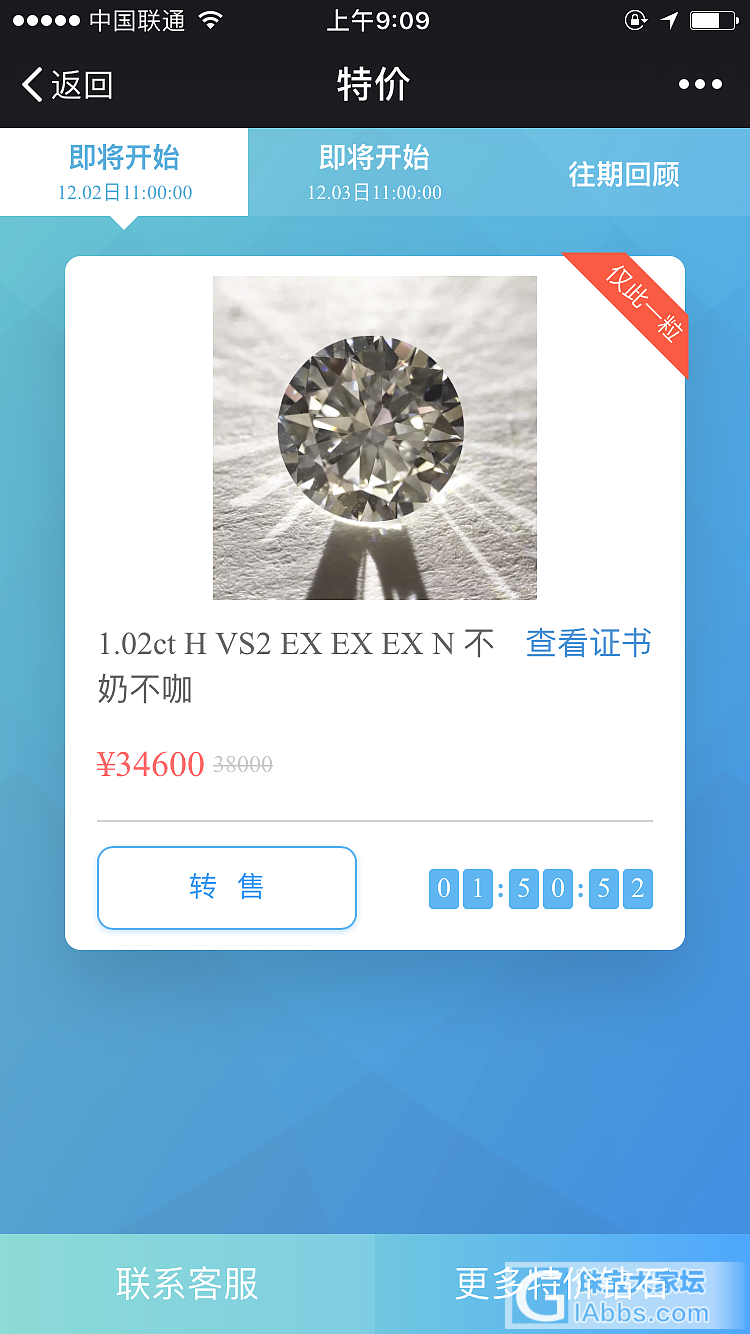
Task: Select the 12.02日 11:00:00 即将开始 tab
Action: click(x=124, y=172)
